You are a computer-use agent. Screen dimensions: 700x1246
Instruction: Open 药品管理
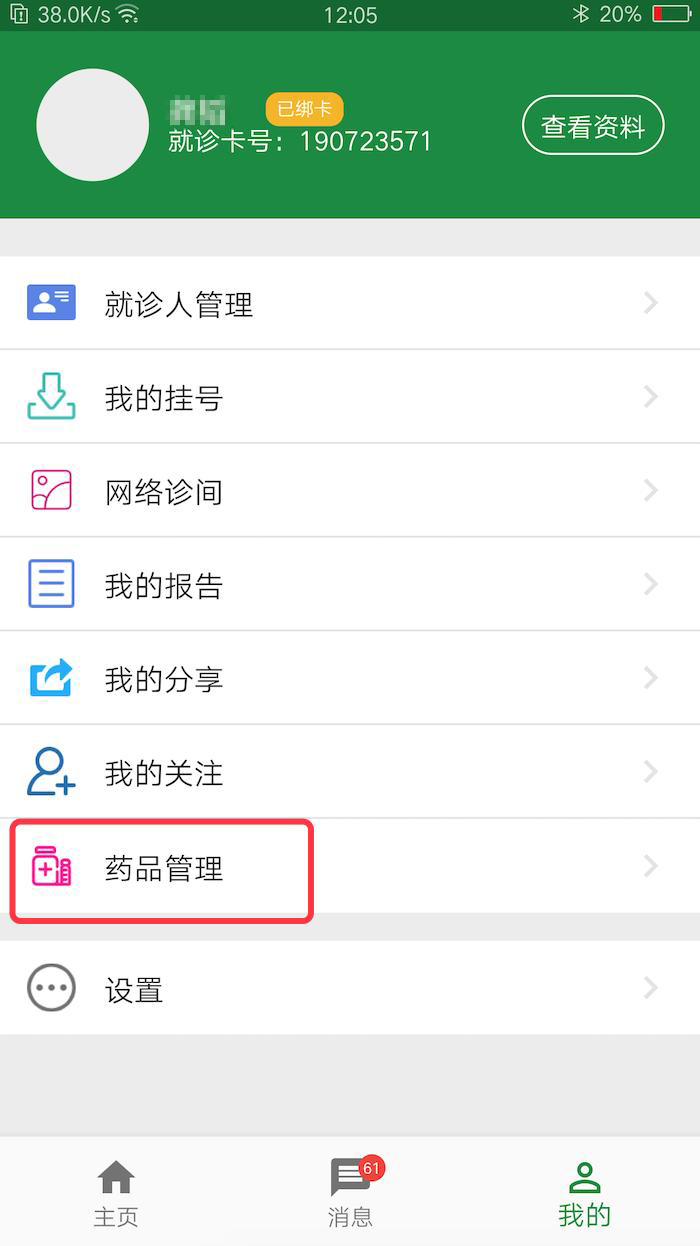(x=350, y=867)
